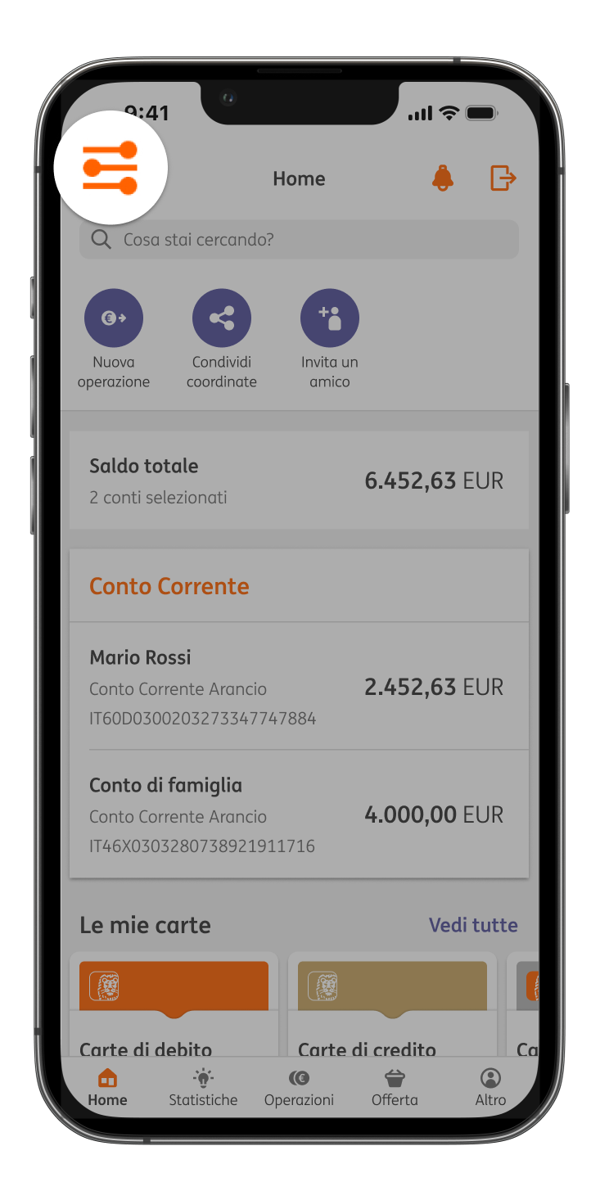The height and width of the screenshot is (1200, 600).
Task: Open the Conto di famiglia account
Action: pos(299,815)
